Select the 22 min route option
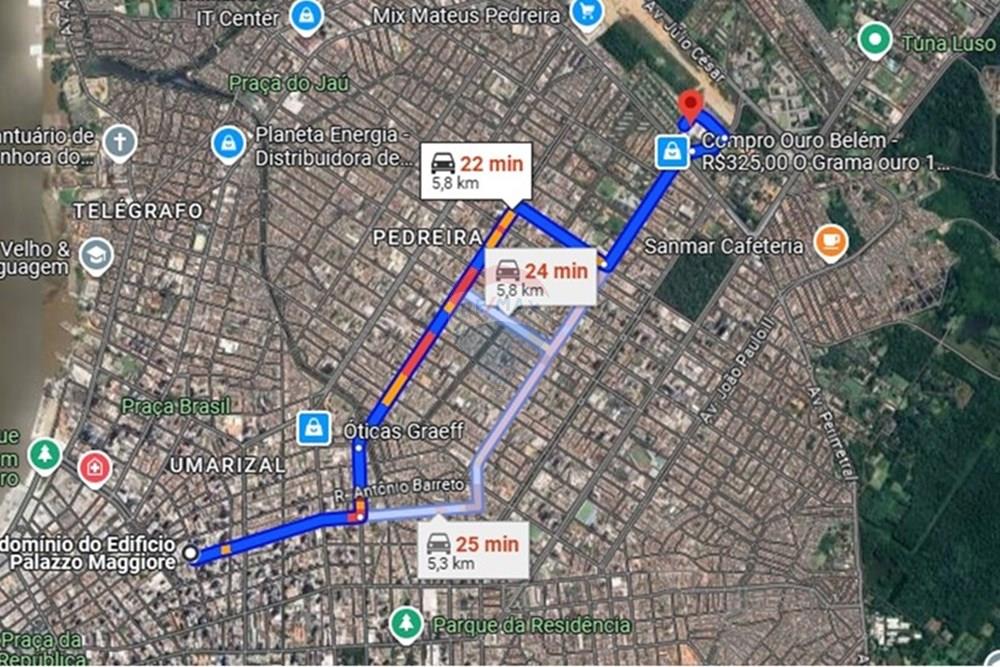The width and height of the screenshot is (1000, 667). pos(476,171)
